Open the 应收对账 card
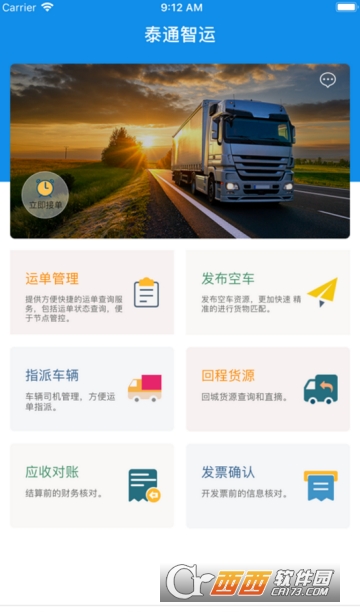 [92, 486]
